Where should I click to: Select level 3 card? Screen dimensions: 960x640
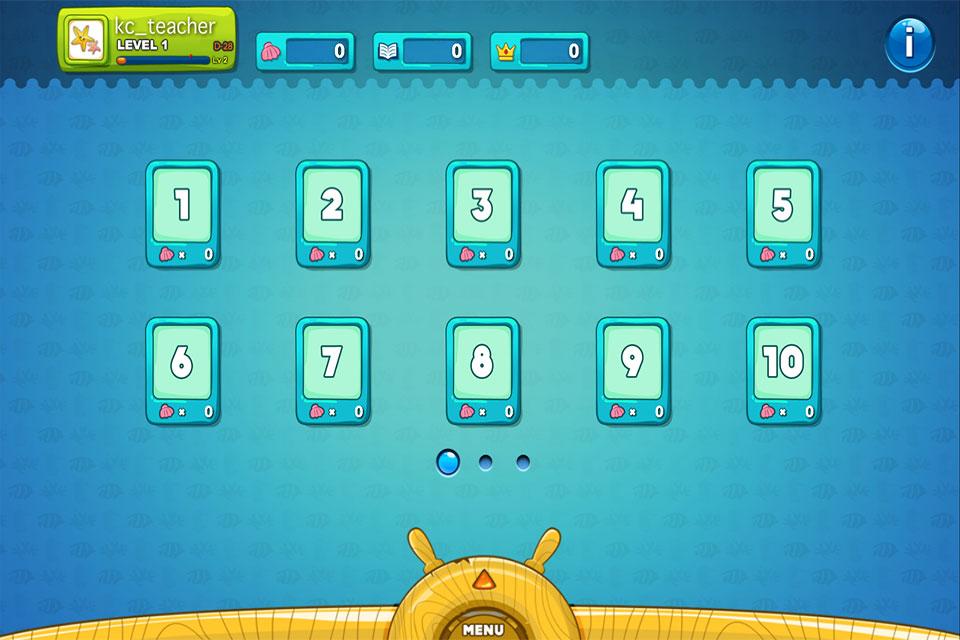coord(482,213)
